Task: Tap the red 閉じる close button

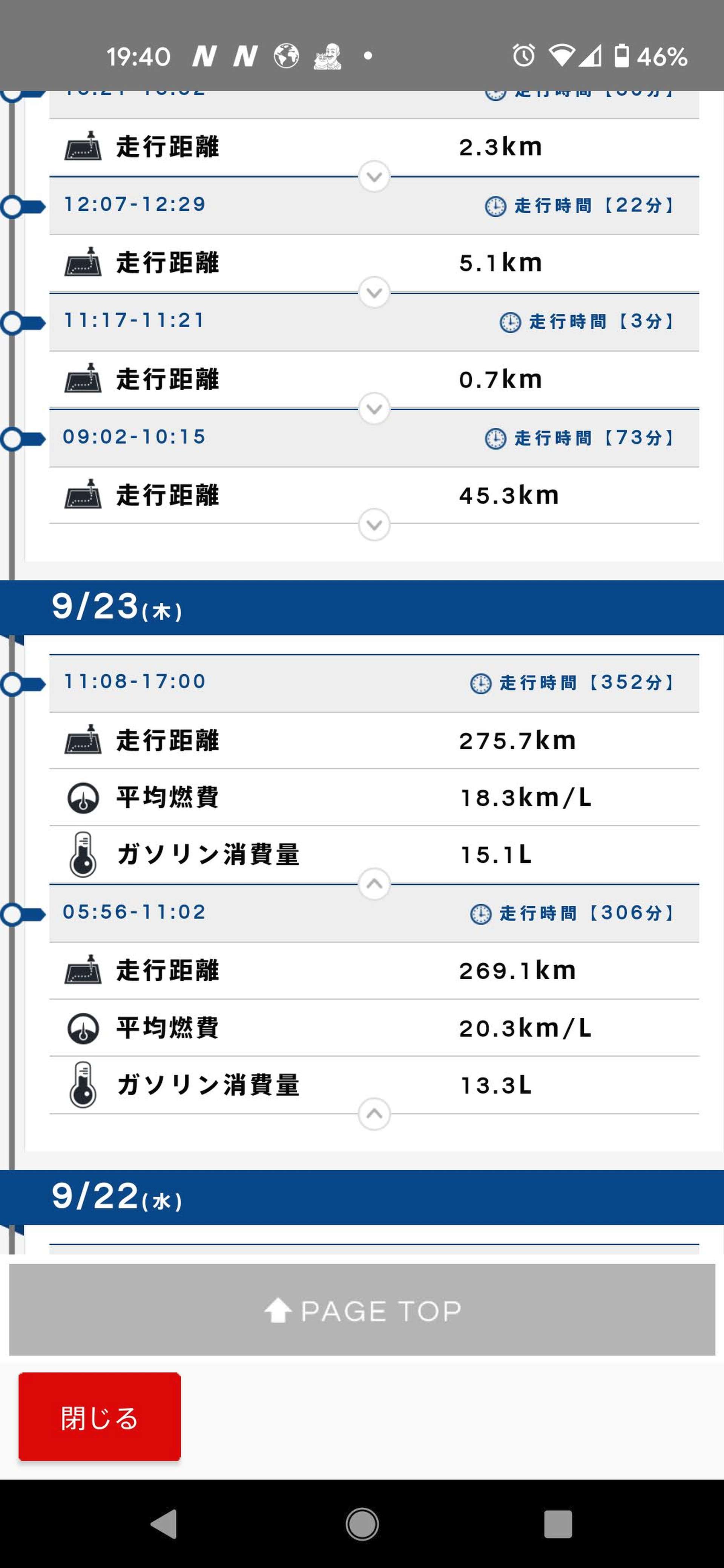Action: point(99,1416)
